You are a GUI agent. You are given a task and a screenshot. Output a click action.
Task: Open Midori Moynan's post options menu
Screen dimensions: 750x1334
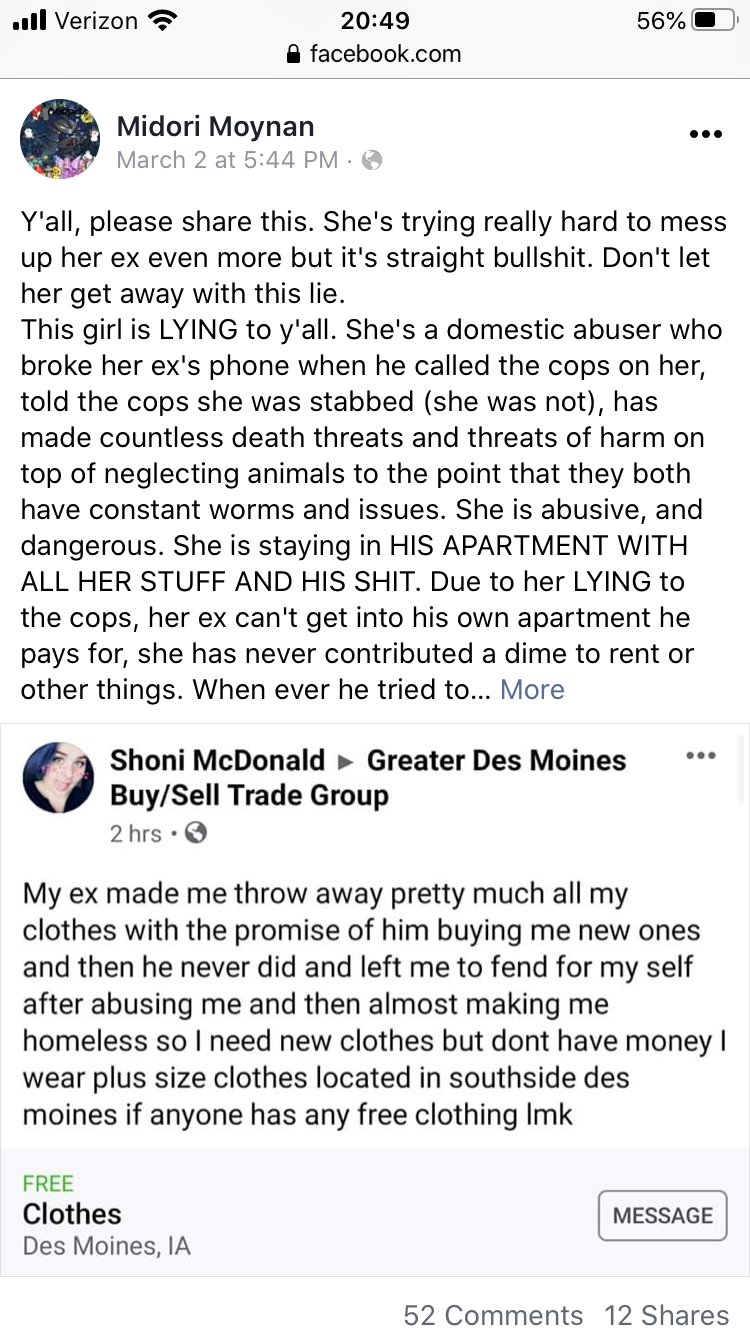(x=705, y=135)
